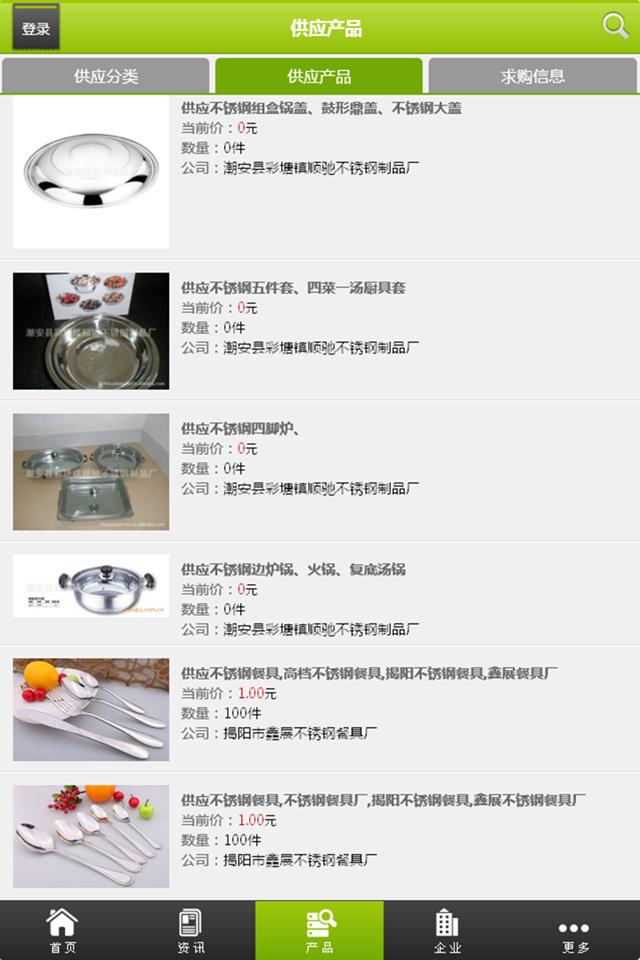Switch to the 供应分类 tab
This screenshot has width=640, height=960.
click(x=106, y=76)
